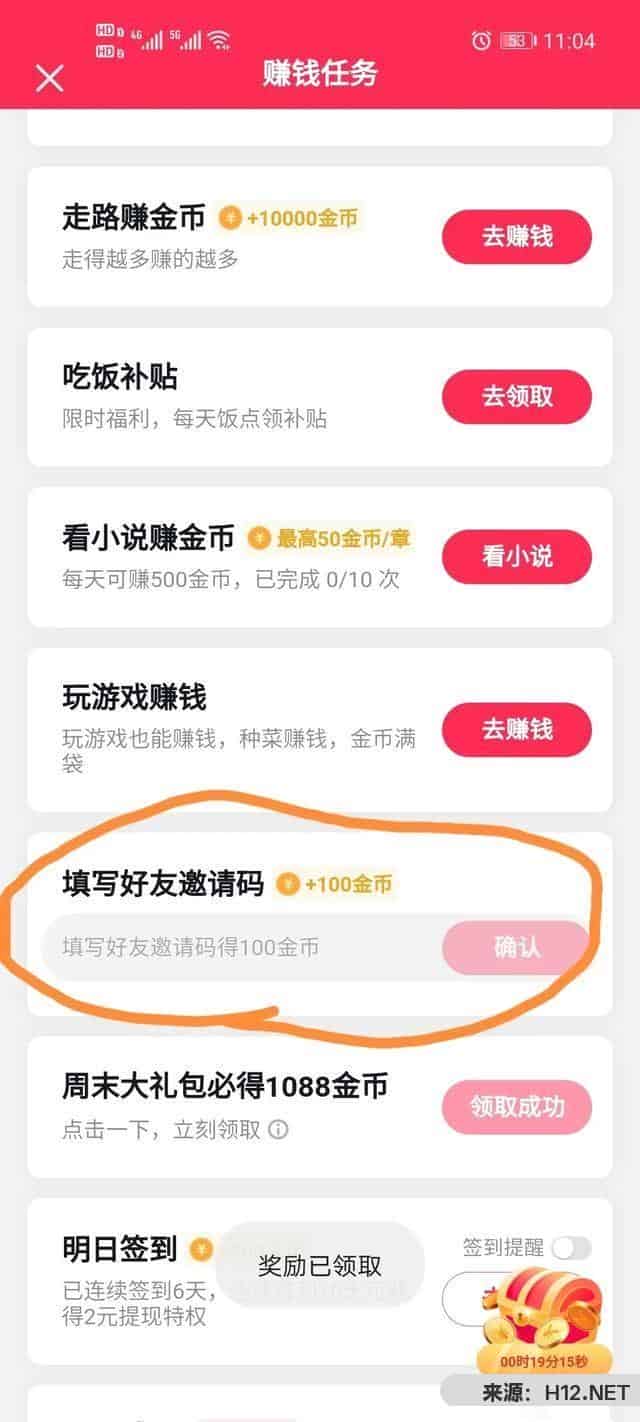
Task: Tap the 领取成功 button for 周末大礼包
Action: (x=517, y=1106)
